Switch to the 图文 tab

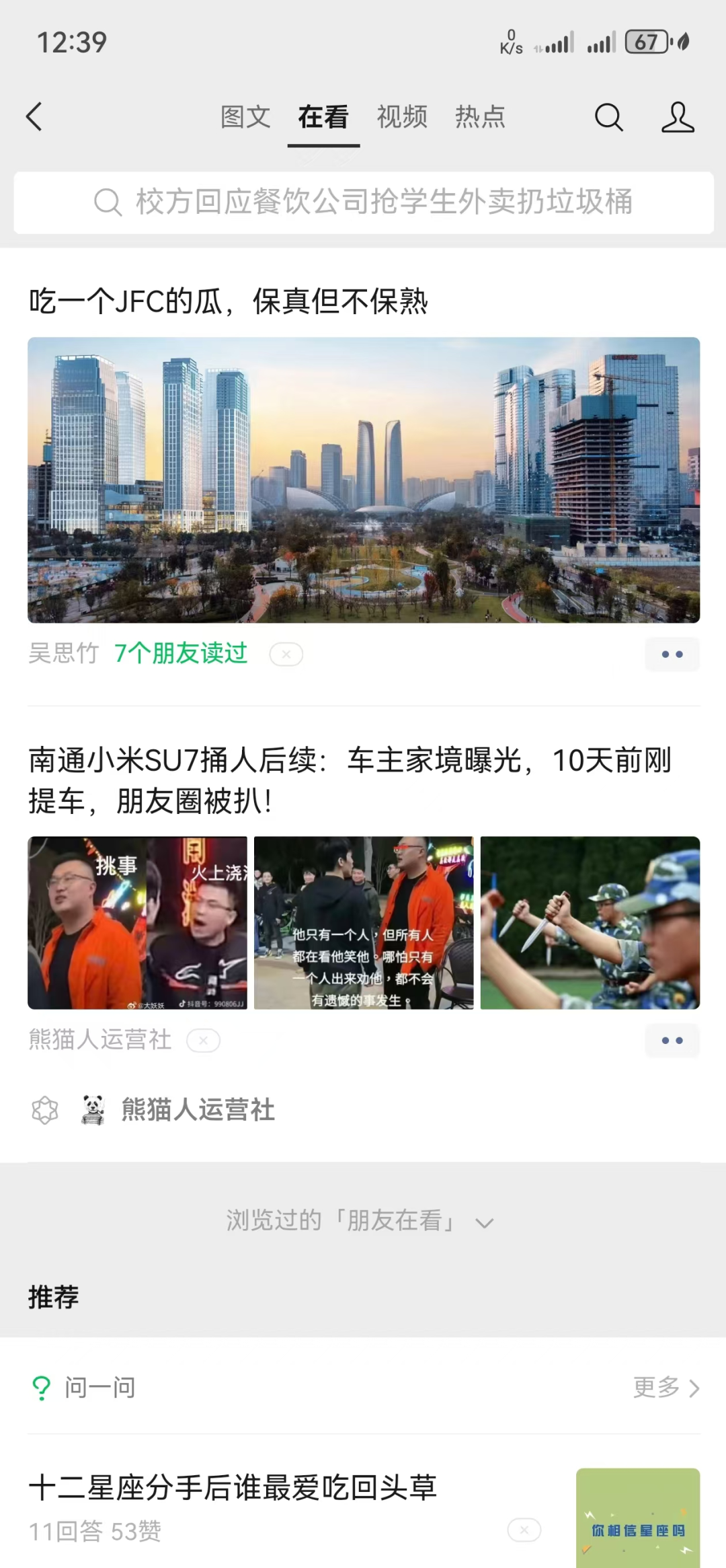click(x=245, y=117)
